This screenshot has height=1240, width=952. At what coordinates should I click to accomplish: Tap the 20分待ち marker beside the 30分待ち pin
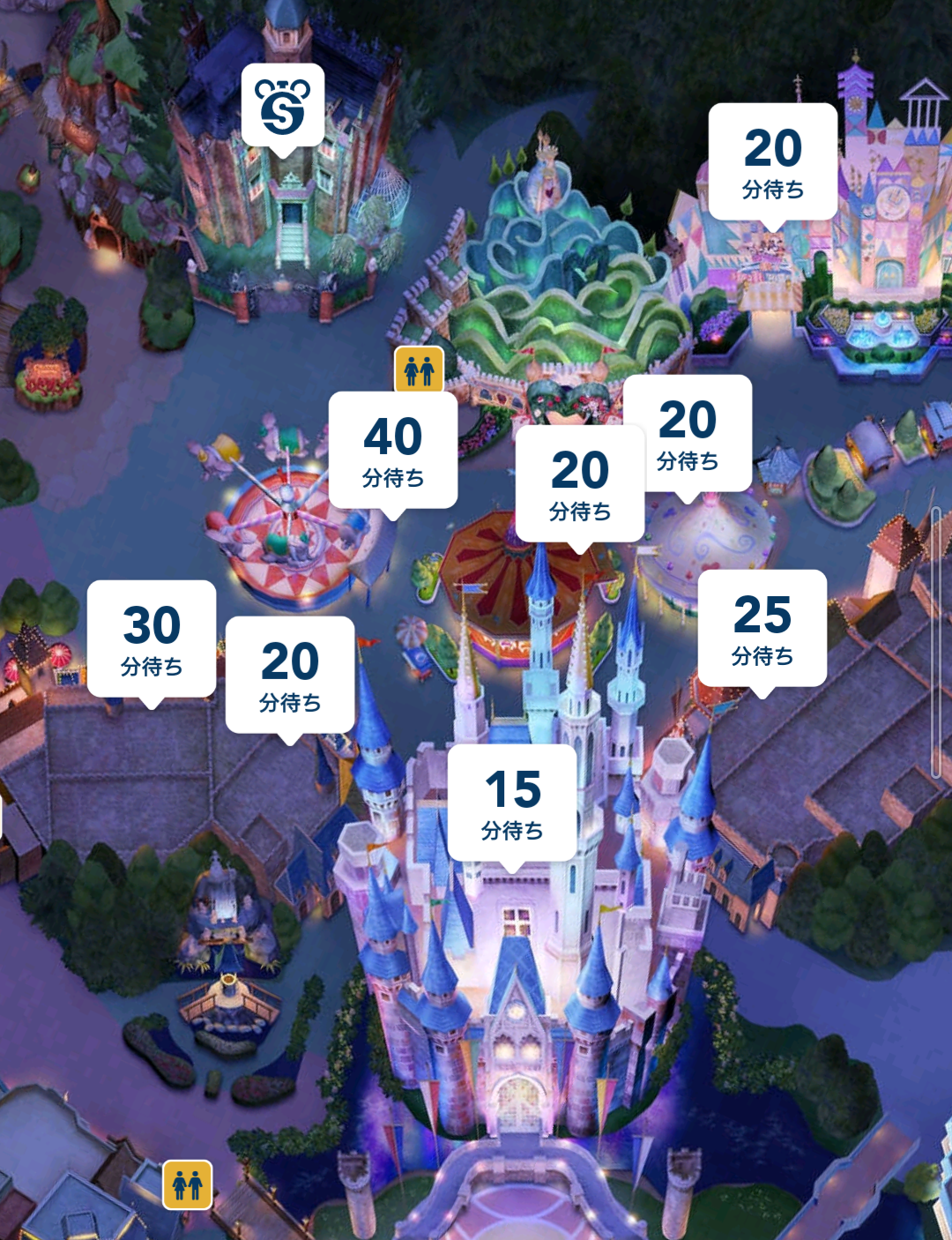(290, 676)
